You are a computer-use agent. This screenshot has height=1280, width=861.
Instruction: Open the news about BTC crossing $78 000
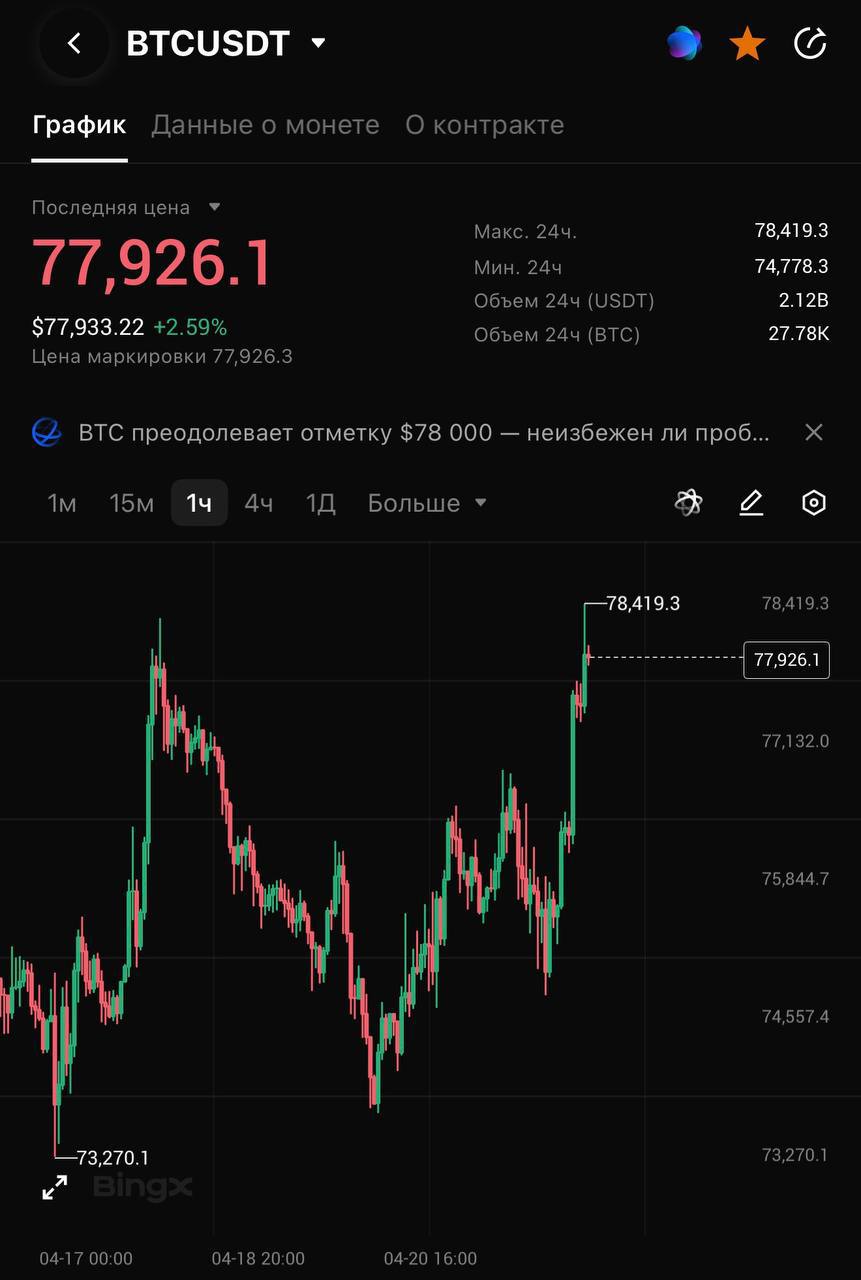tap(424, 433)
